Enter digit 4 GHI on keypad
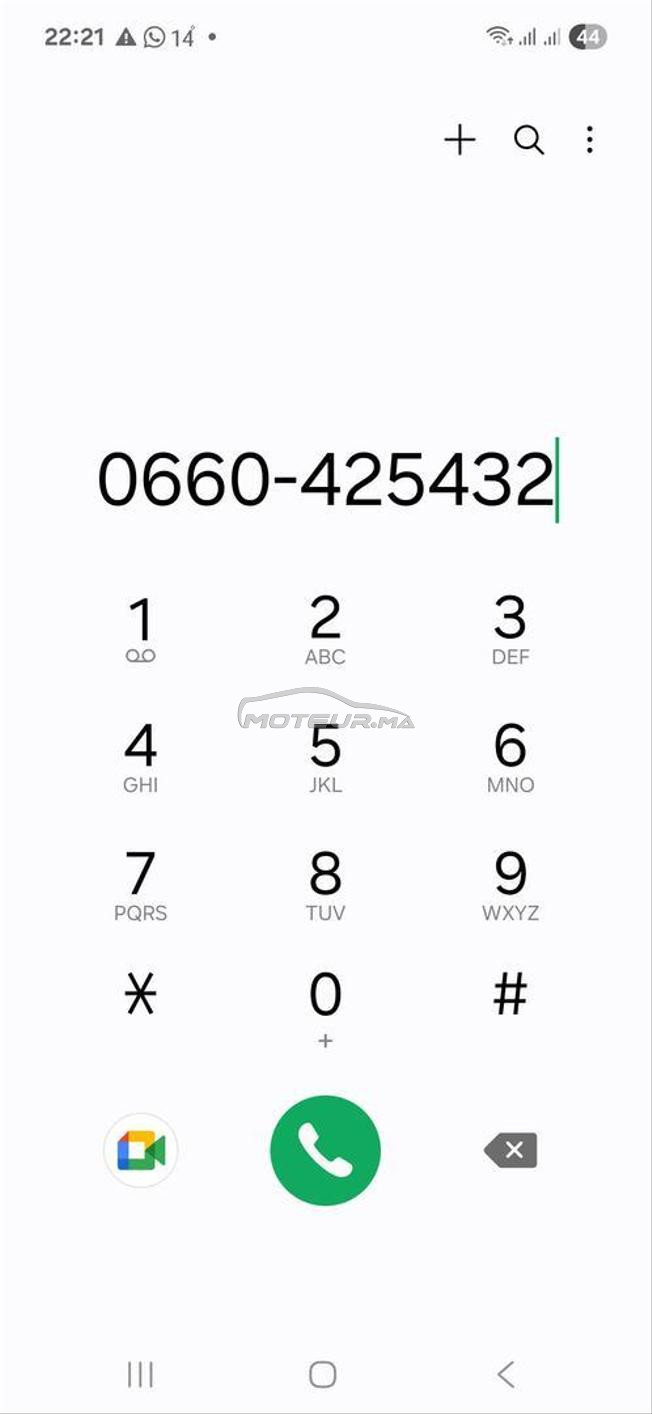Viewport: 652px width, 1414px height. tap(141, 757)
